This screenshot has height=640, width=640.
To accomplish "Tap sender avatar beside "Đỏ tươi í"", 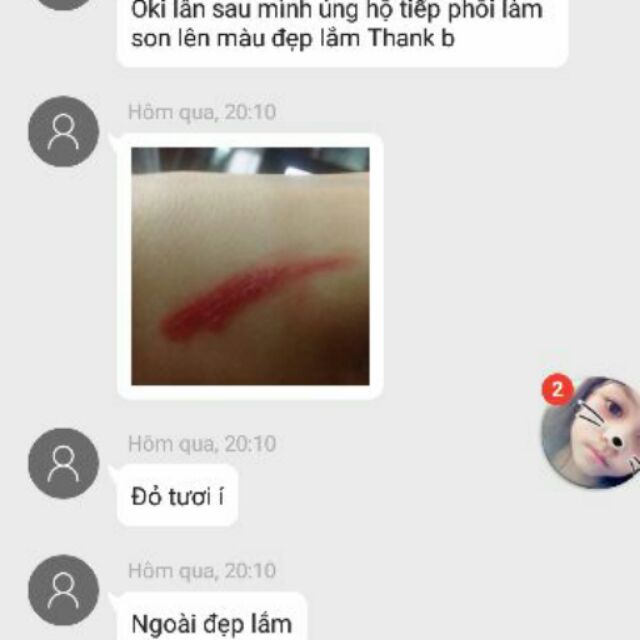I will point(63,464).
